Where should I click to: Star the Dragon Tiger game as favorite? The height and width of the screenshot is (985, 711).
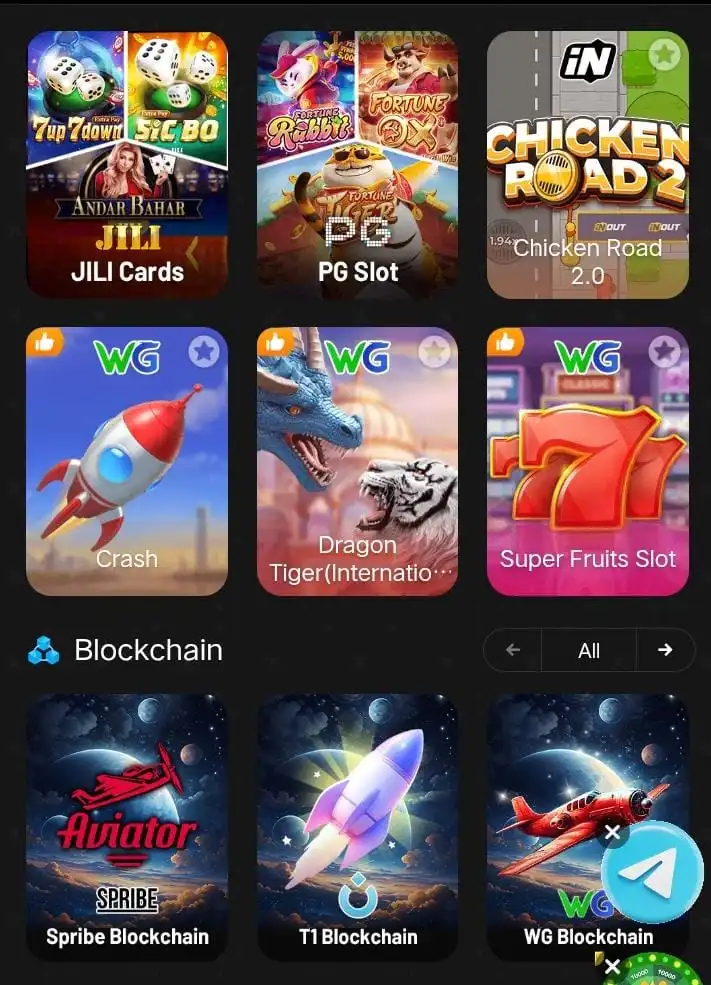point(434,351)
